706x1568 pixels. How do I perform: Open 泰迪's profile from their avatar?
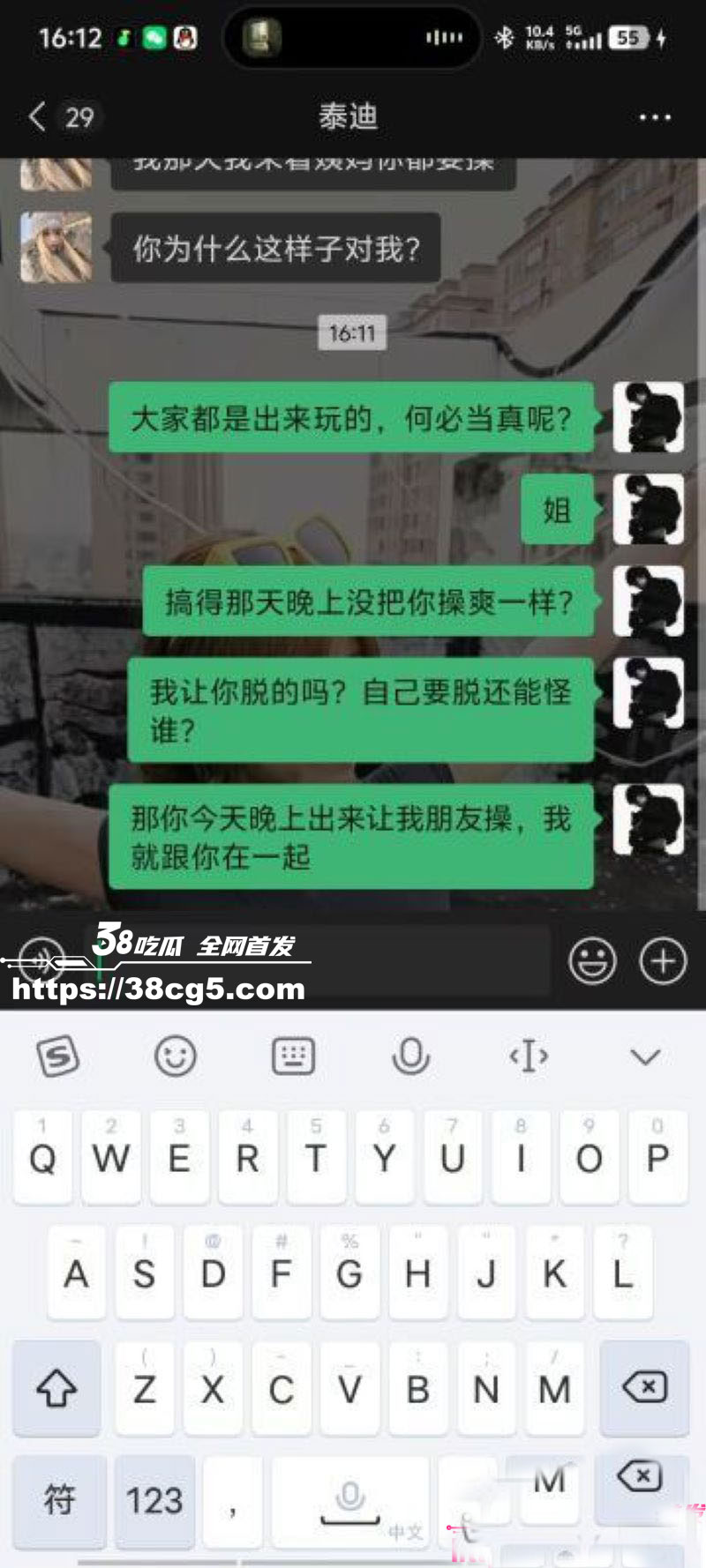tap(56, 248)
